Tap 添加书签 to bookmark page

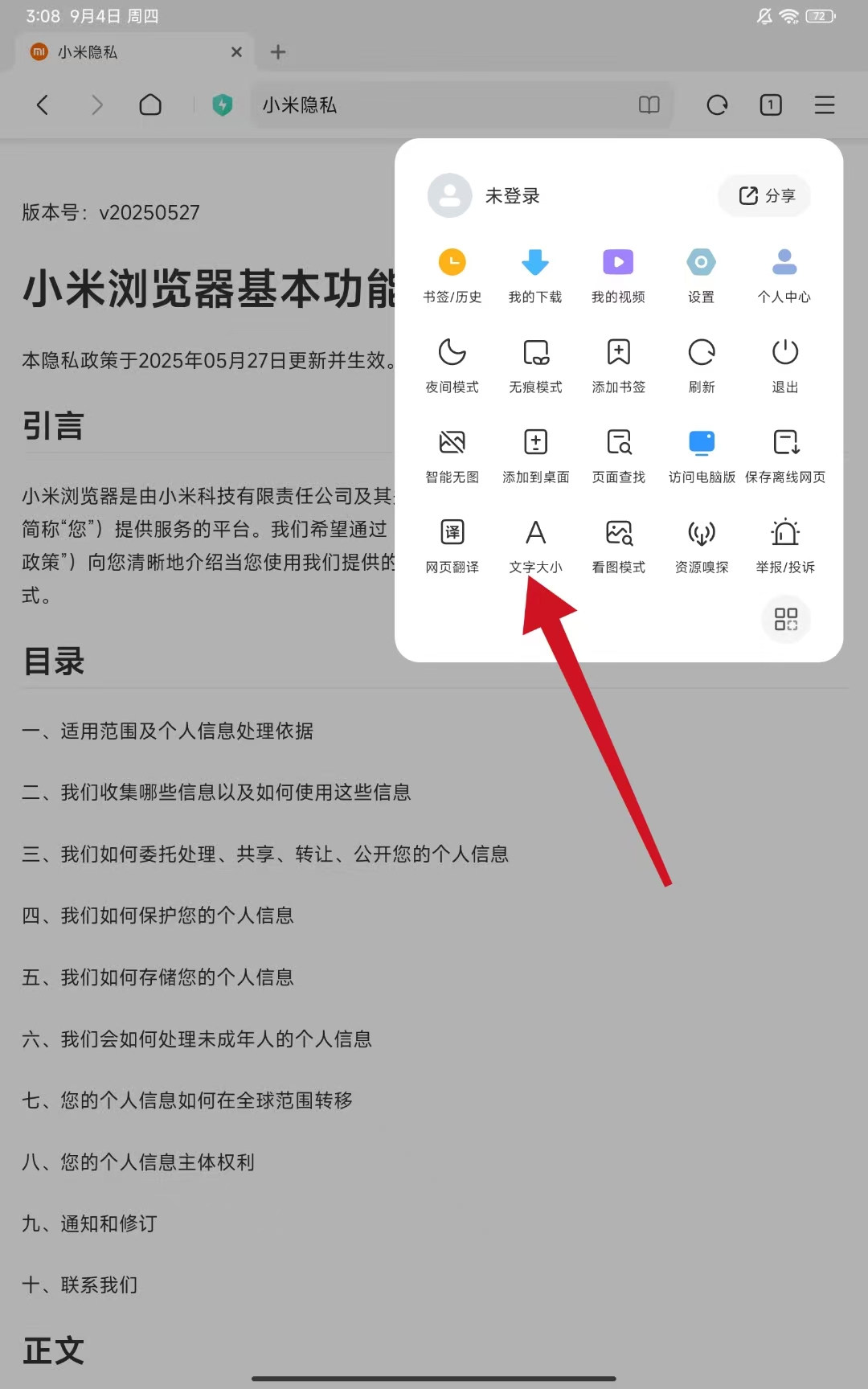618,365
